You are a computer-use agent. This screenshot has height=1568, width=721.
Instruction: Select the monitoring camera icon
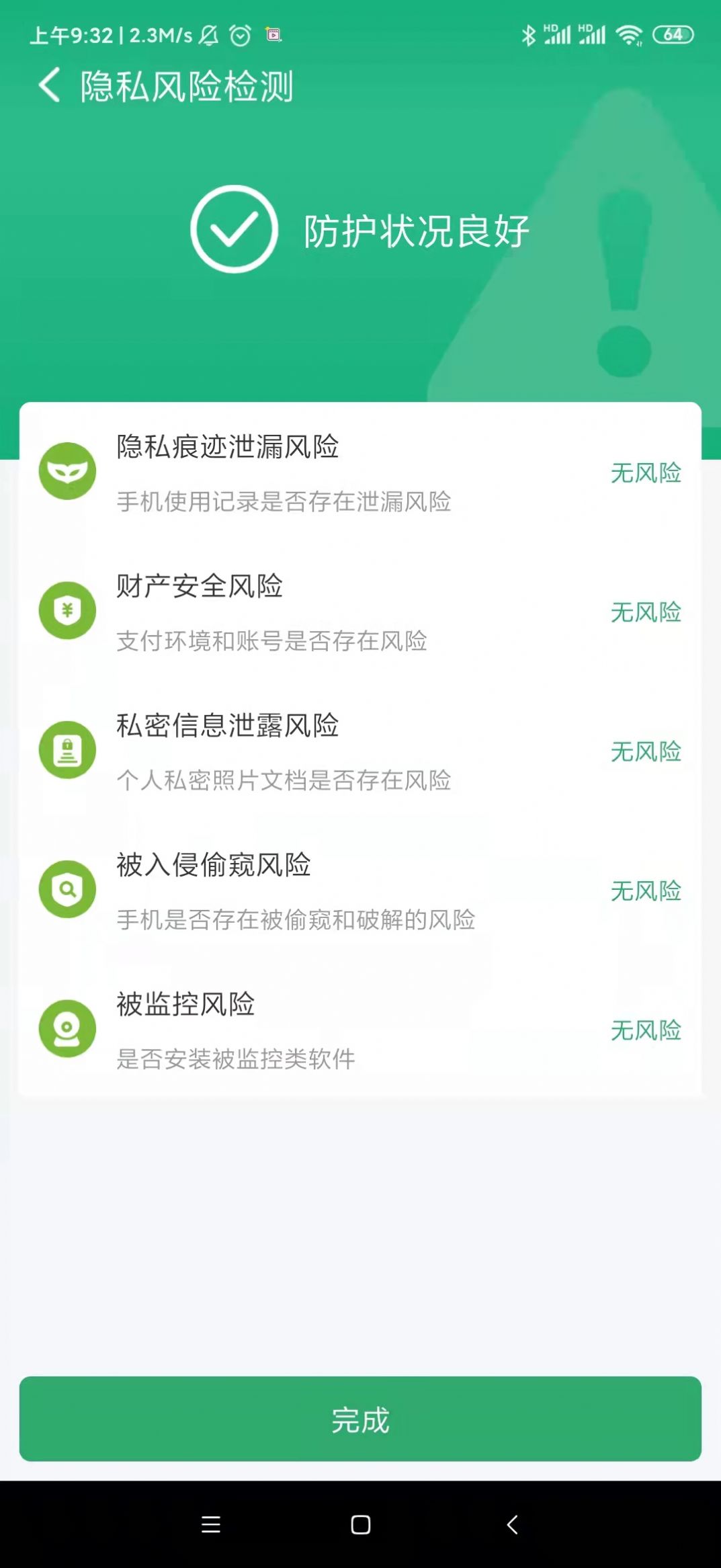pyautogui.click(x=68, y=1028)
